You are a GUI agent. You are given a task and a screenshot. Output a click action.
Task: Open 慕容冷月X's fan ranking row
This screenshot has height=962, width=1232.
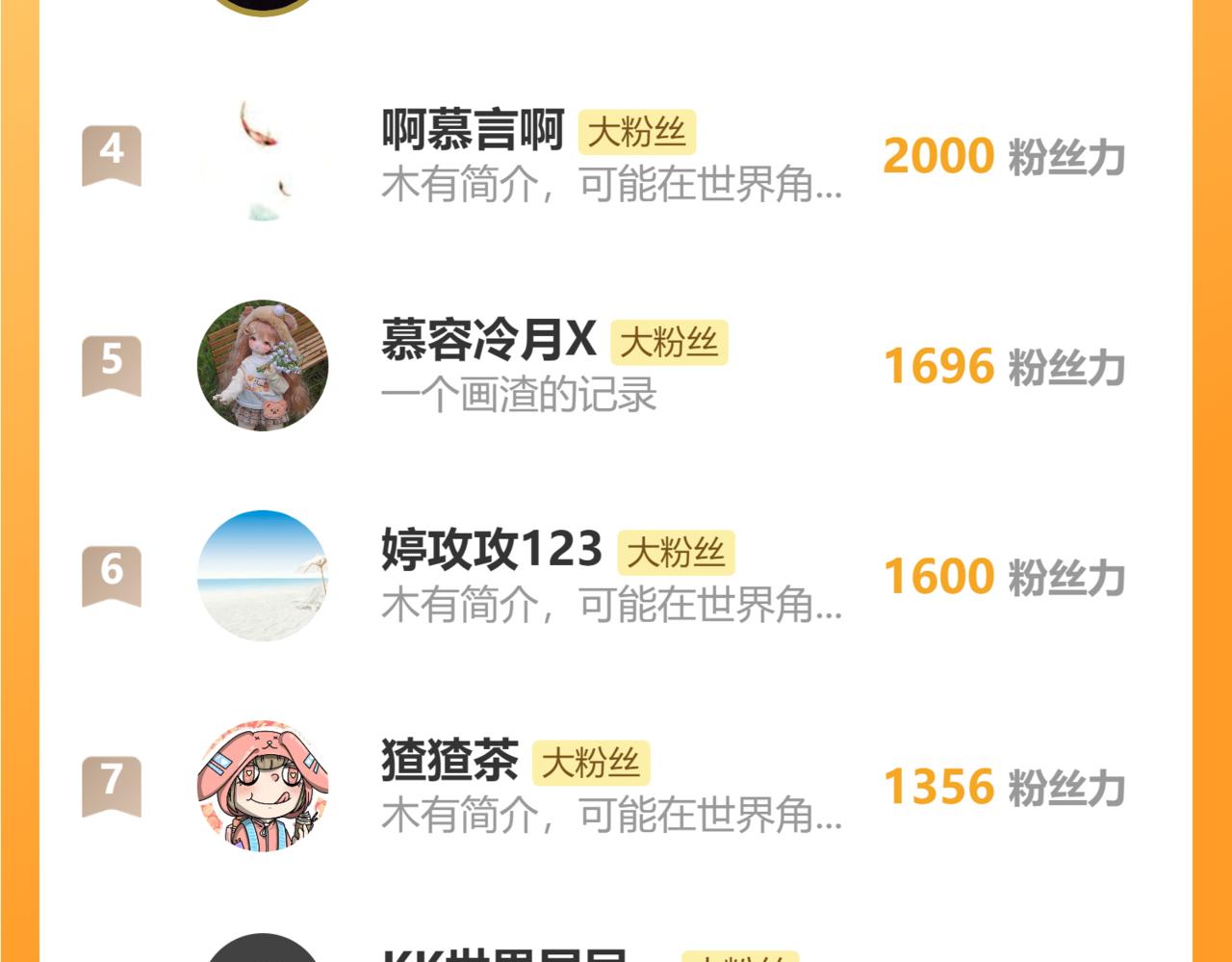[x=616, y=366]
